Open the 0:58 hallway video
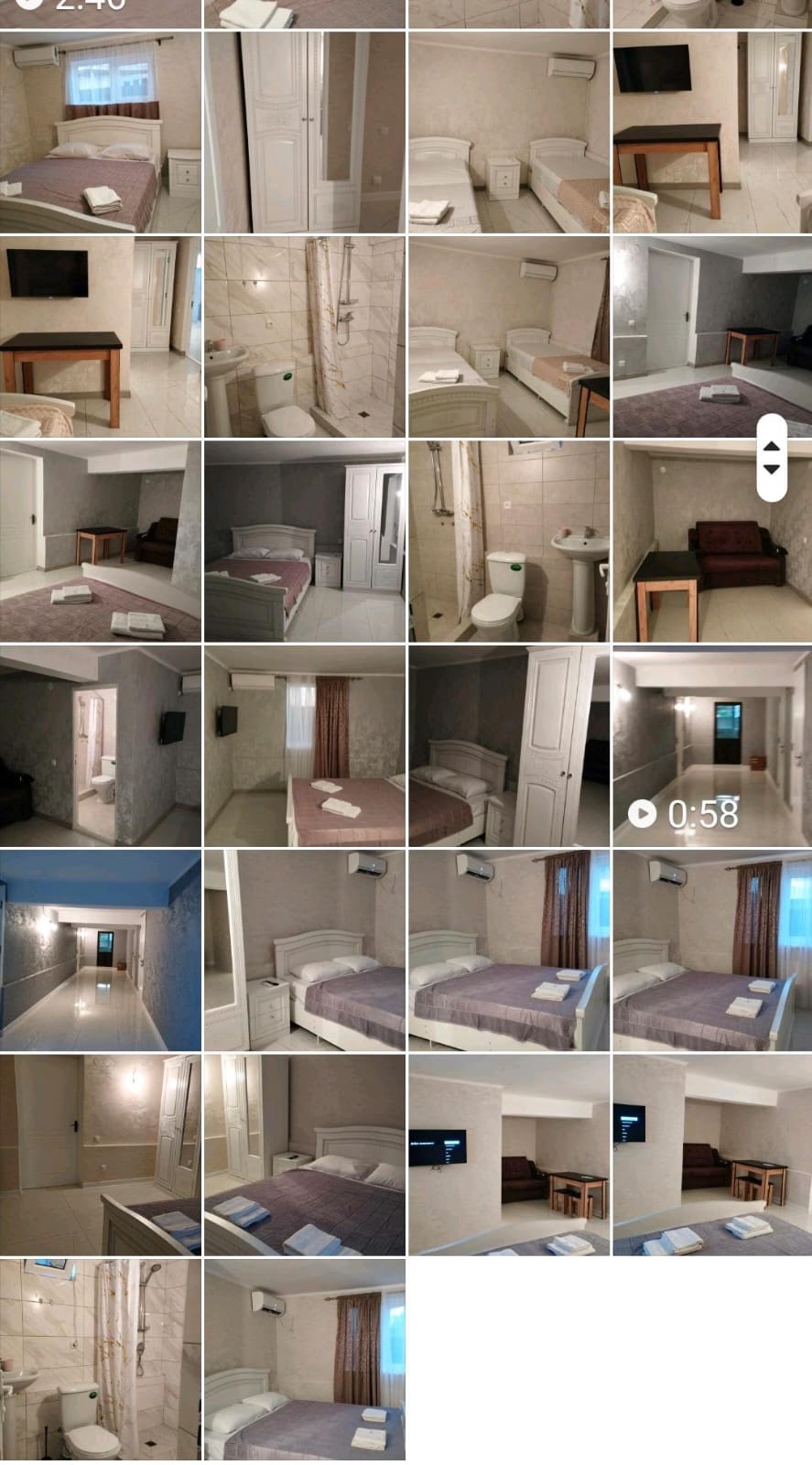Image resolution: width=812 pixels, height=1465 pixels. 711,746
